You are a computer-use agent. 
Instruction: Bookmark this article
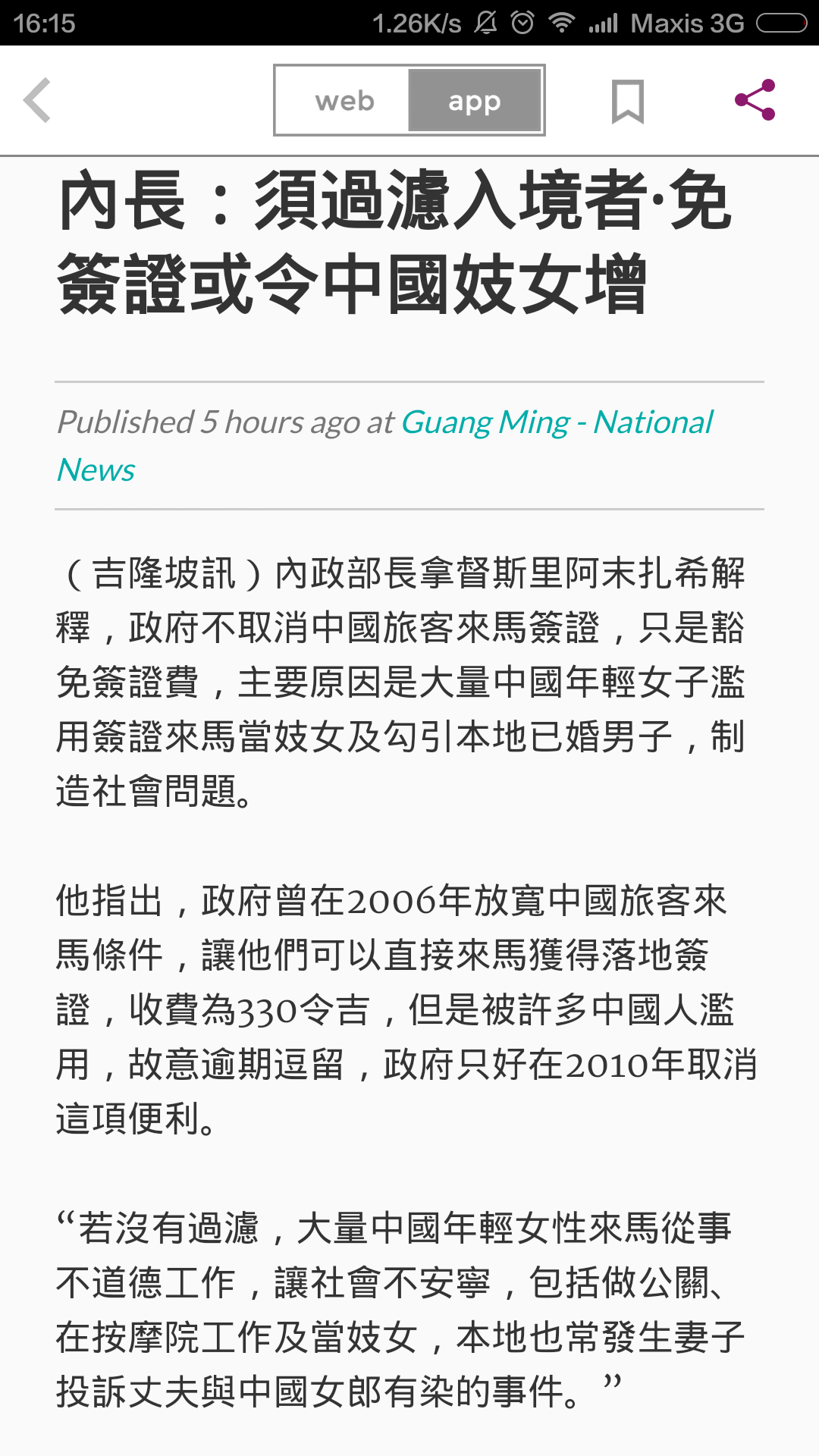[628, 101]
